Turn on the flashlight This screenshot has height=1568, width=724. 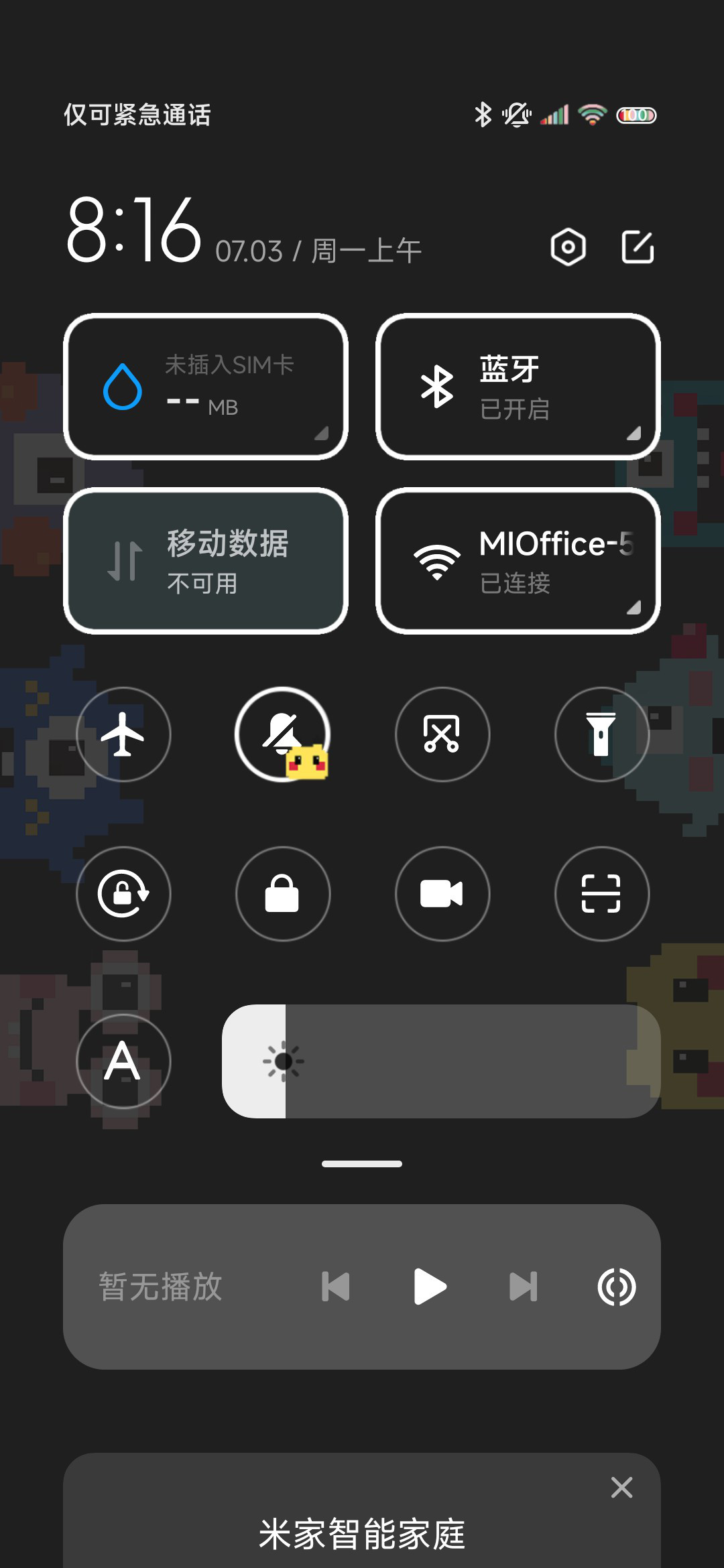coord(601,734)
